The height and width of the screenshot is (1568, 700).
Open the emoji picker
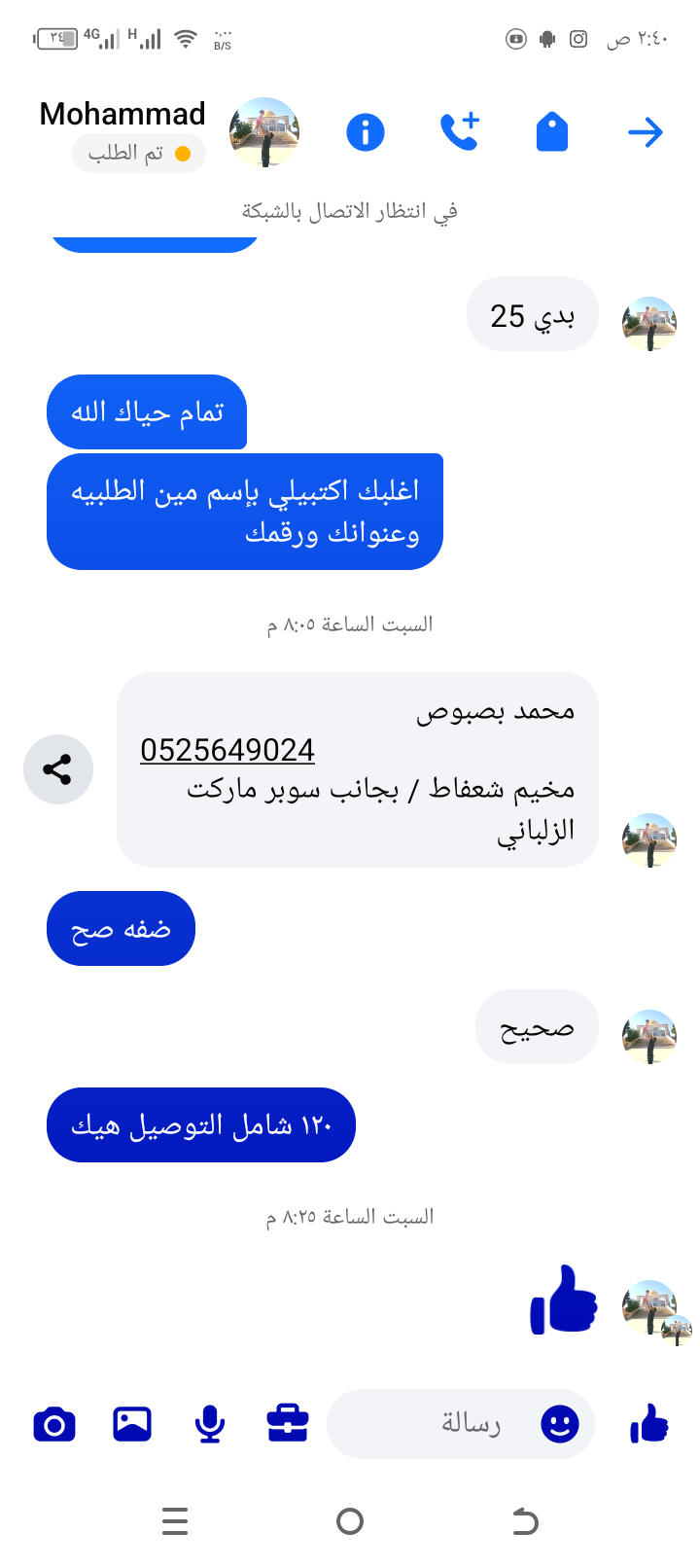[x=560, y=1425]
